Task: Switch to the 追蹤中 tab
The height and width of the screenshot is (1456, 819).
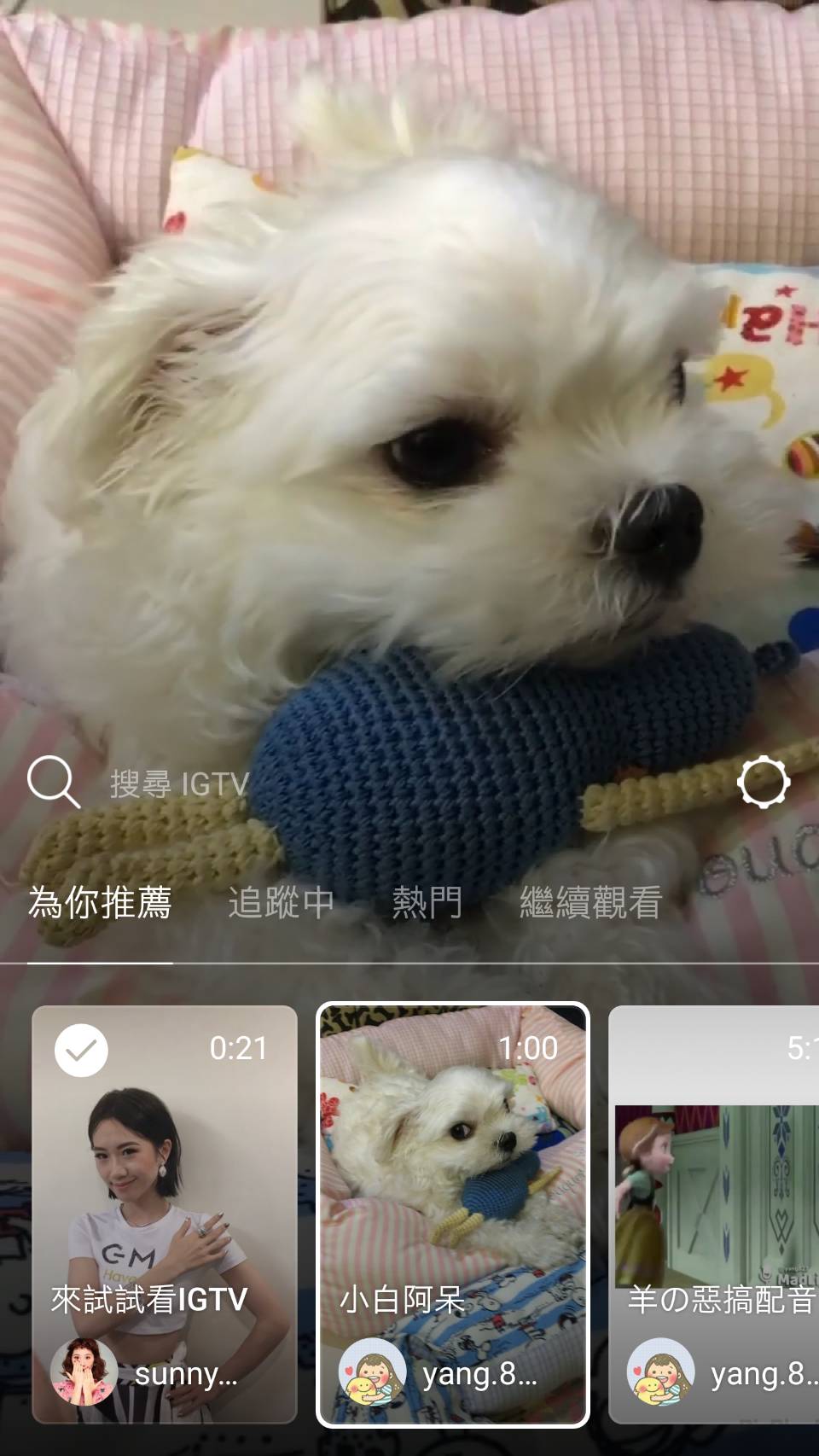Action: [x=281, y=903]
